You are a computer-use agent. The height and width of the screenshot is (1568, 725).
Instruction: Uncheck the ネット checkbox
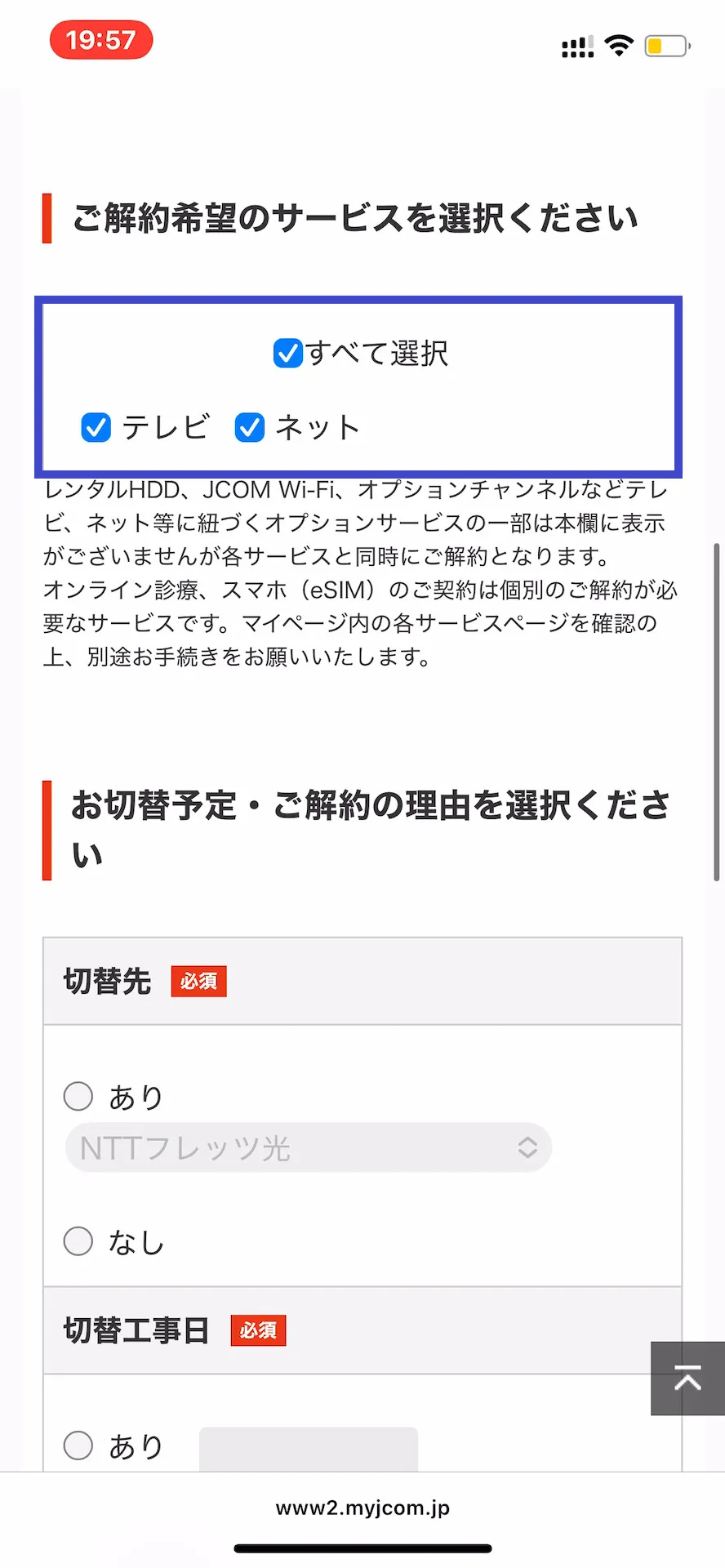coord(250,427)
